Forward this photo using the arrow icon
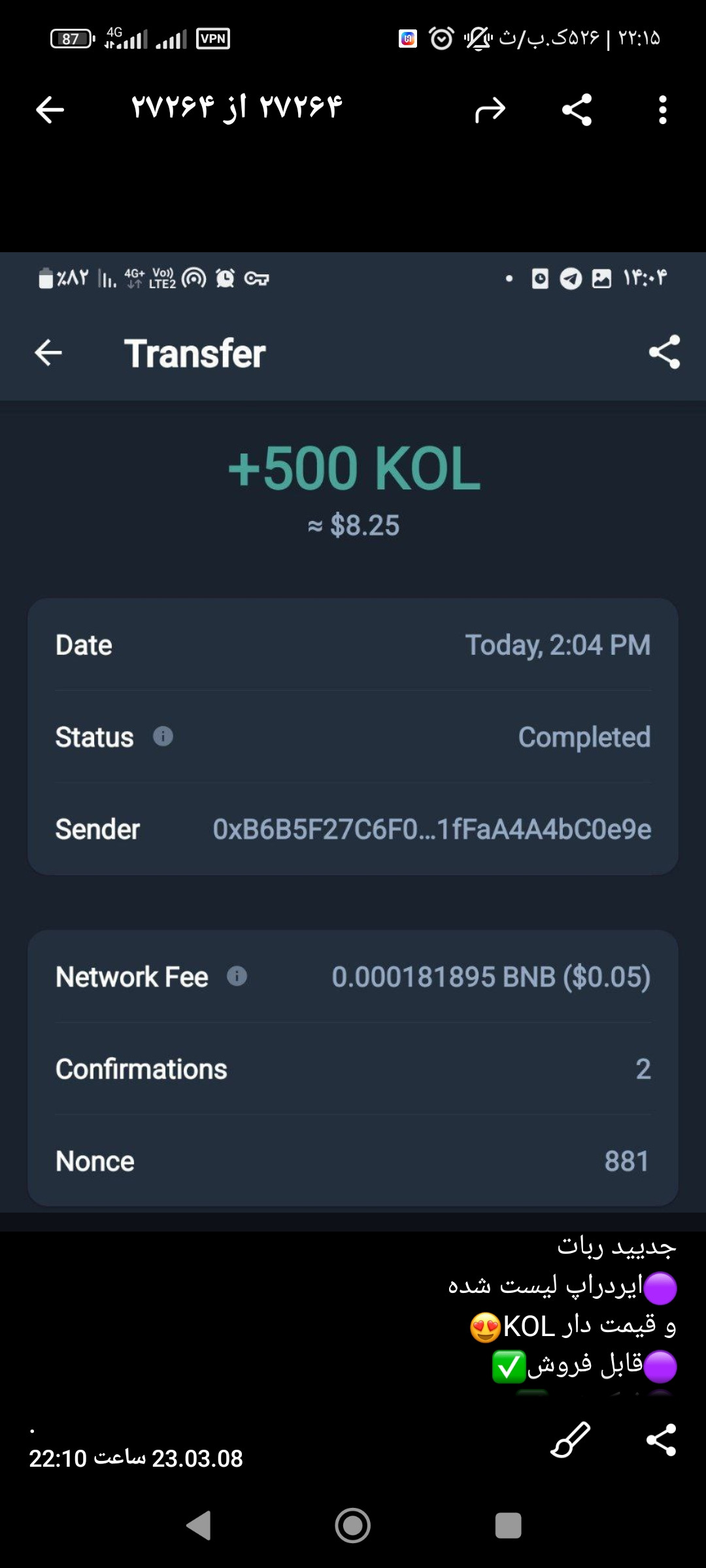 [x=490, y=110]
